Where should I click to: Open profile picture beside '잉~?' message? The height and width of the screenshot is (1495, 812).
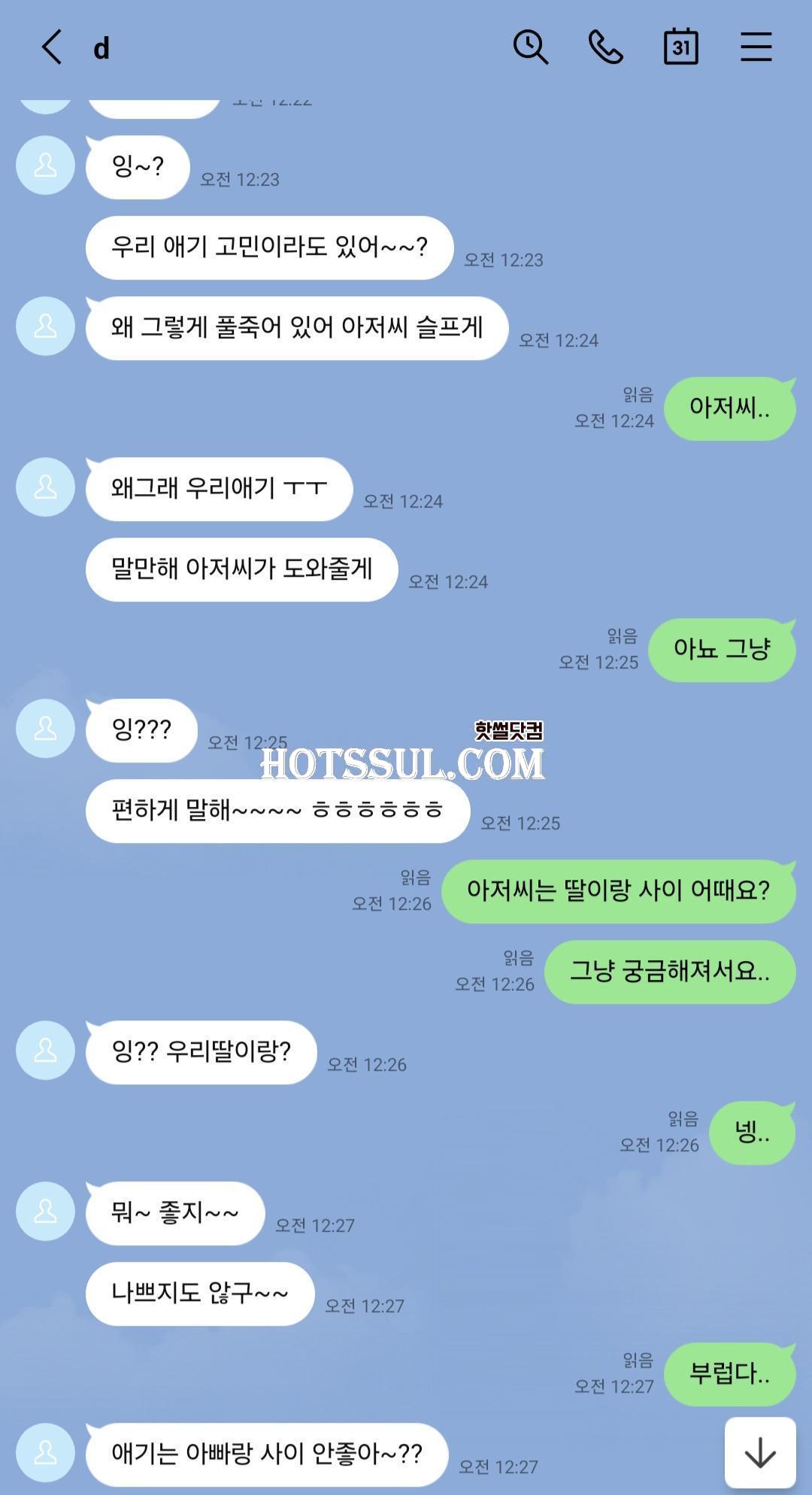pos(45,165)
